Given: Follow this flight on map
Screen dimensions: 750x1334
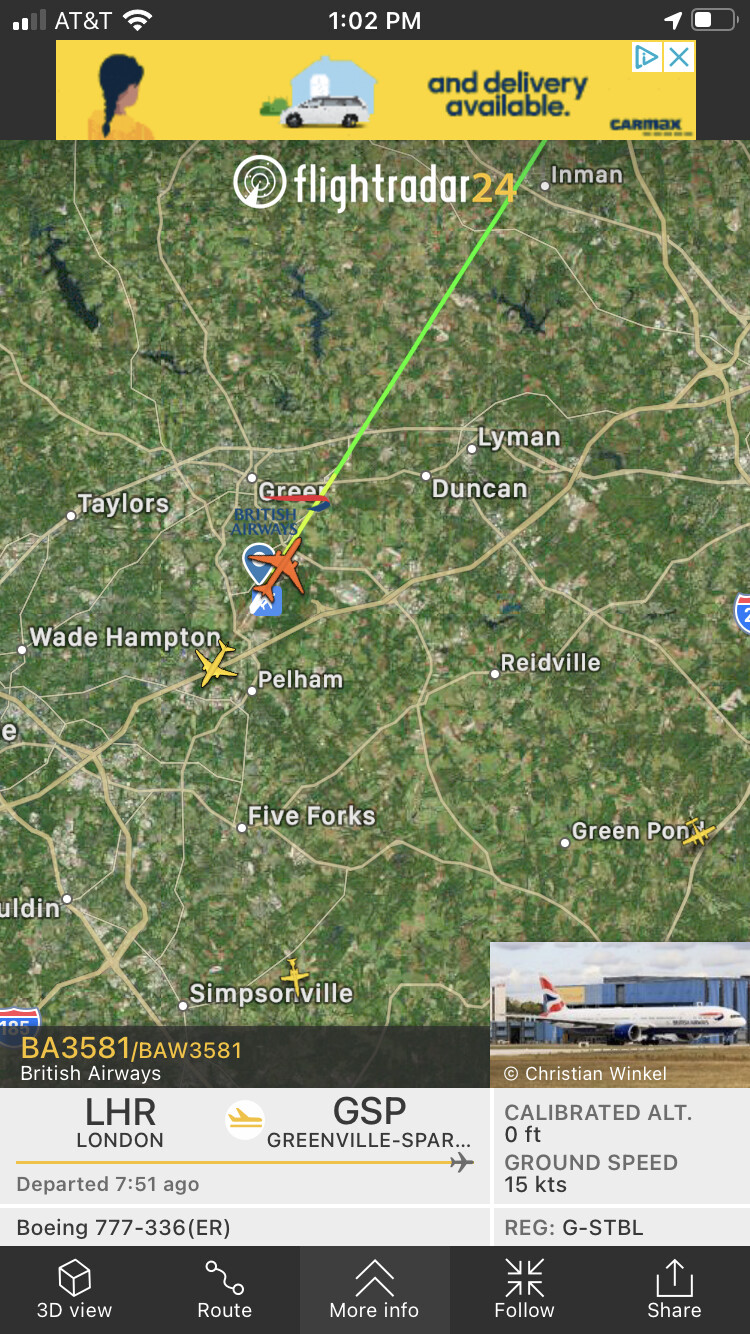Looking at the screenshot, I should click(524, 1290).
